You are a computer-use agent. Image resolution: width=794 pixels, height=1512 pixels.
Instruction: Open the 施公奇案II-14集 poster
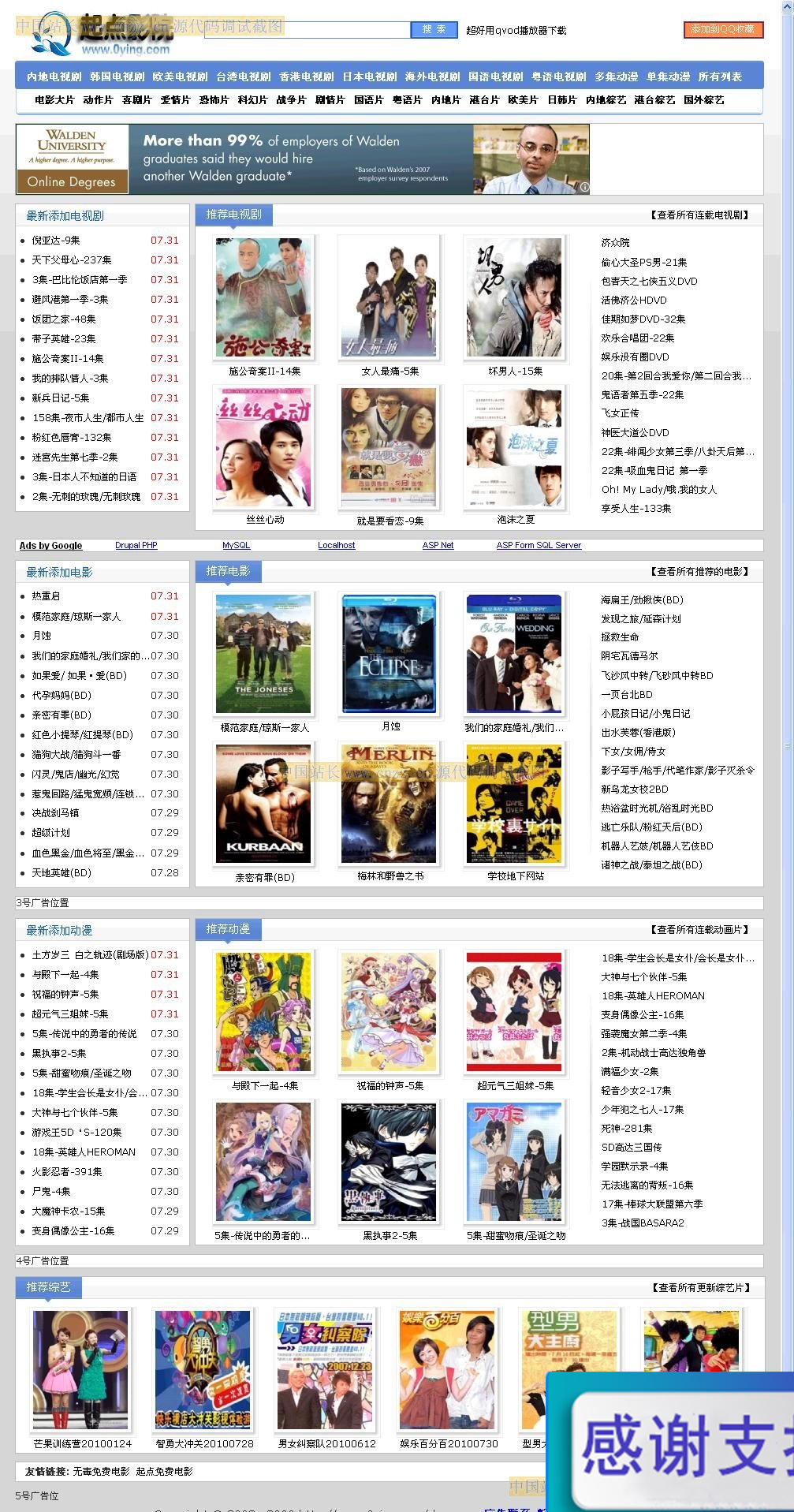[264, 297]
